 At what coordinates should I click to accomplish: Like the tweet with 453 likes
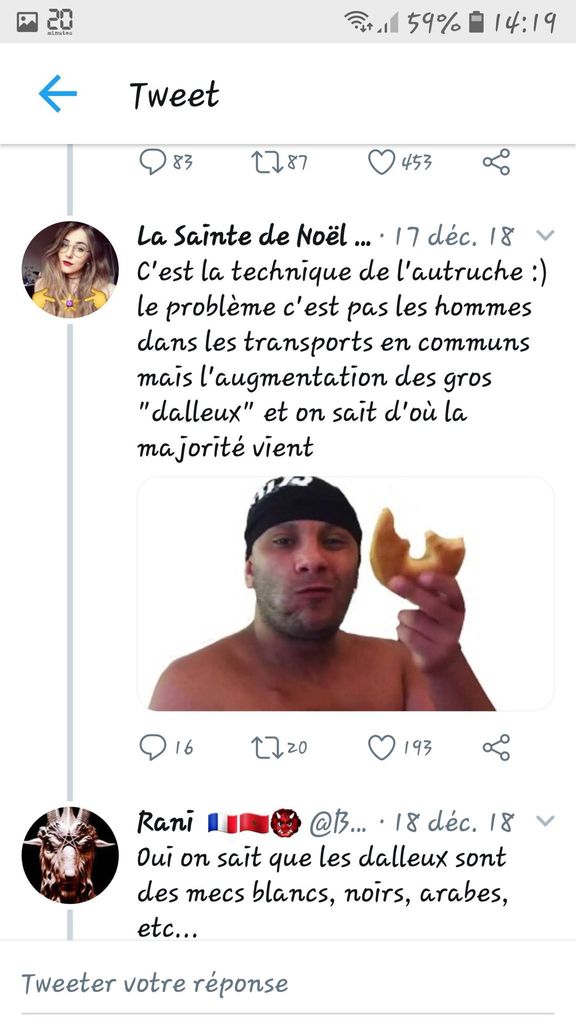pyautogui.click(x=382, y=162)
